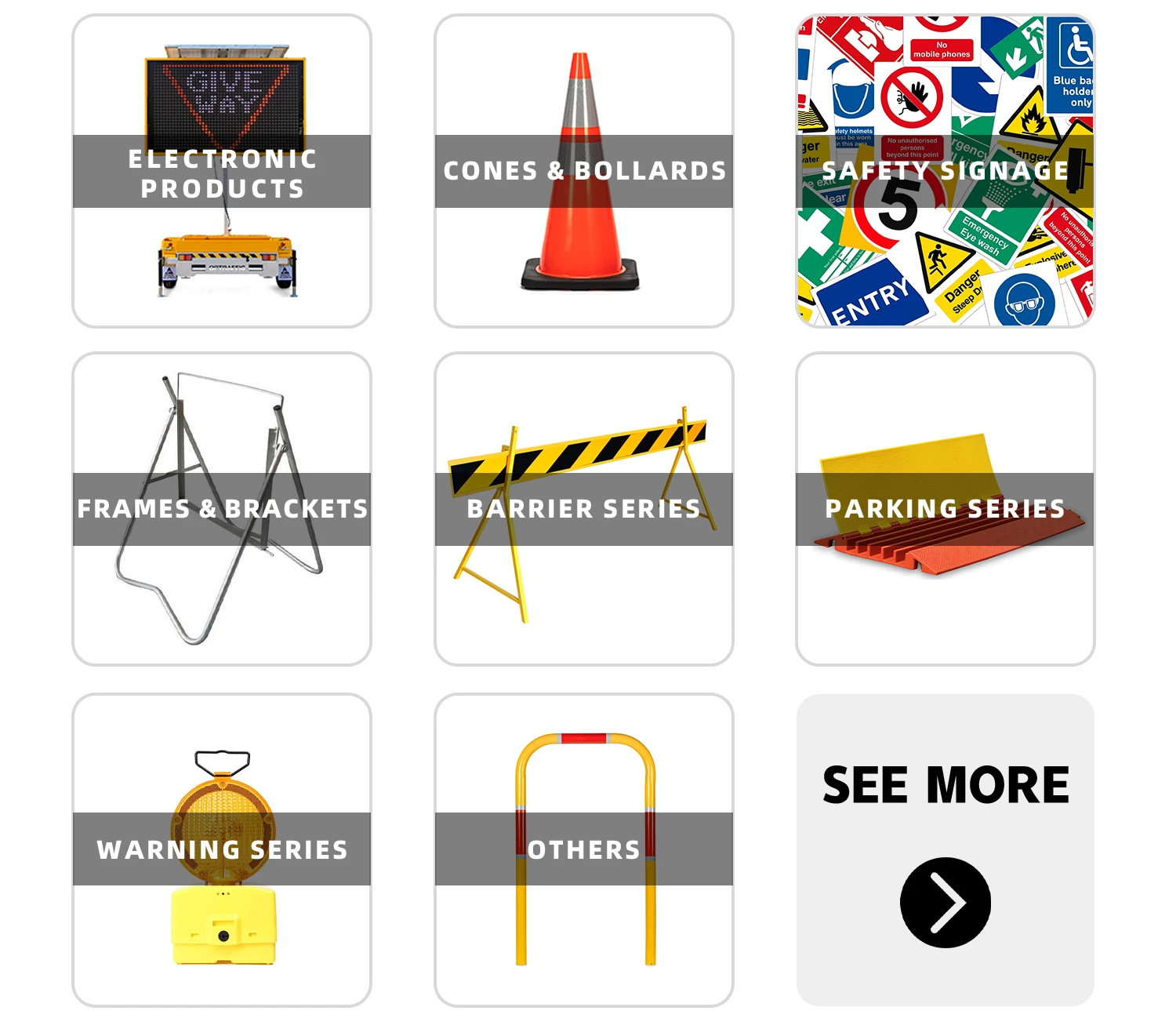Browse Cones & Bollards
Screen dimensions: 1176x1029
(x=584, y=171)
